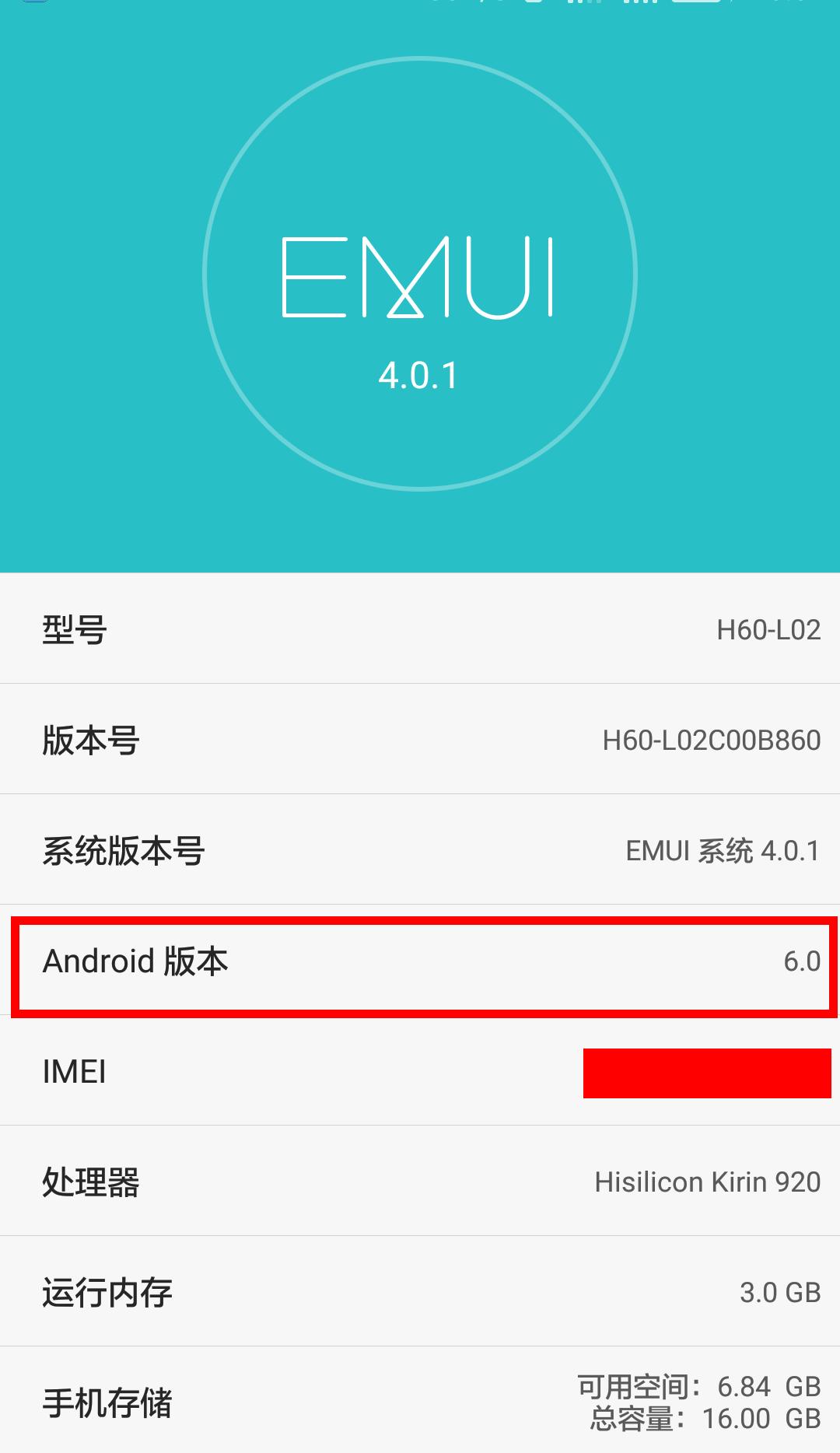The width and height of the screenshot is (840, 1453).
Task: Select the 版本号 (Build number) row
Action: tap(420, 739)
